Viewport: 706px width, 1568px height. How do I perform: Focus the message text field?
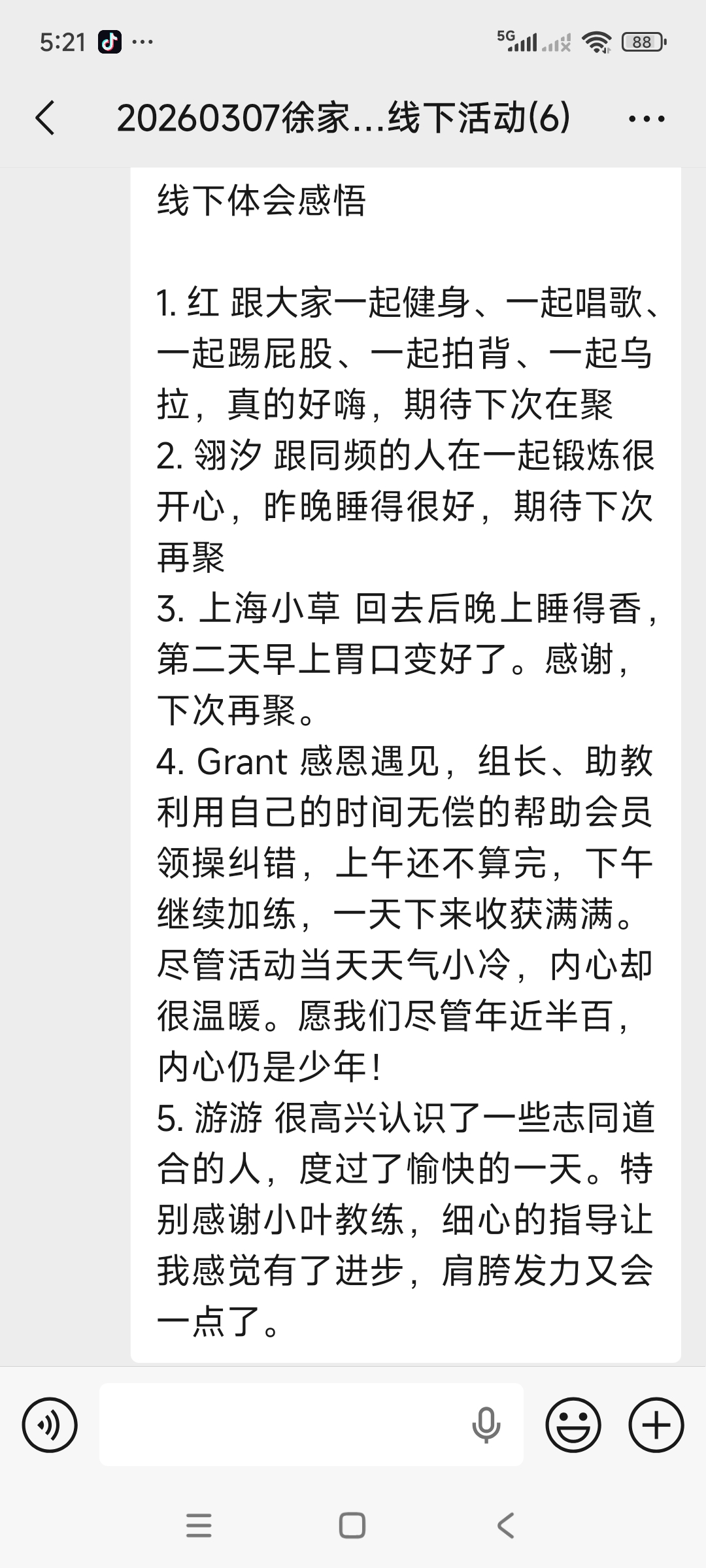coord(281,1425)
